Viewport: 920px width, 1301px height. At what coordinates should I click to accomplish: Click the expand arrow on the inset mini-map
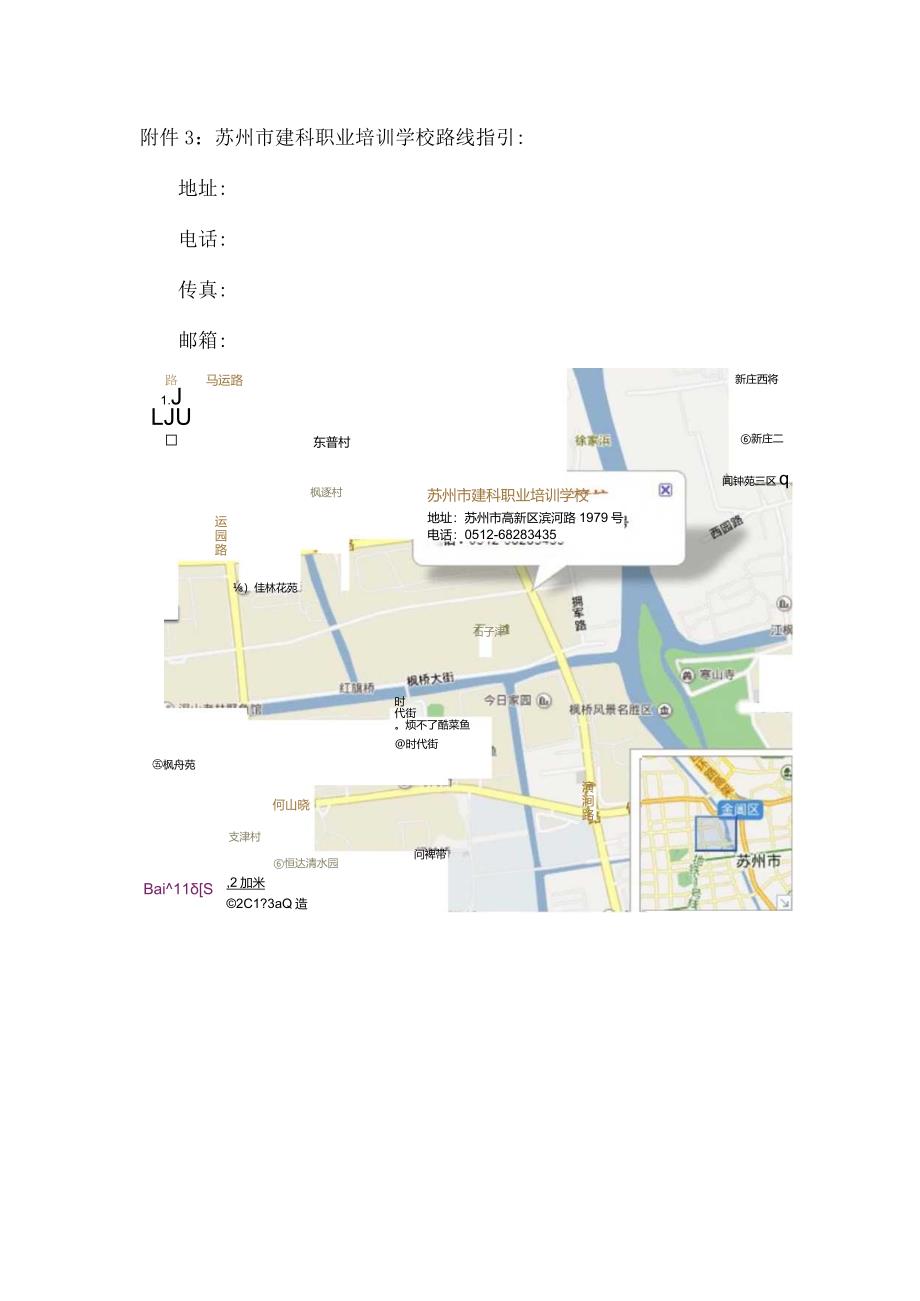782,901
